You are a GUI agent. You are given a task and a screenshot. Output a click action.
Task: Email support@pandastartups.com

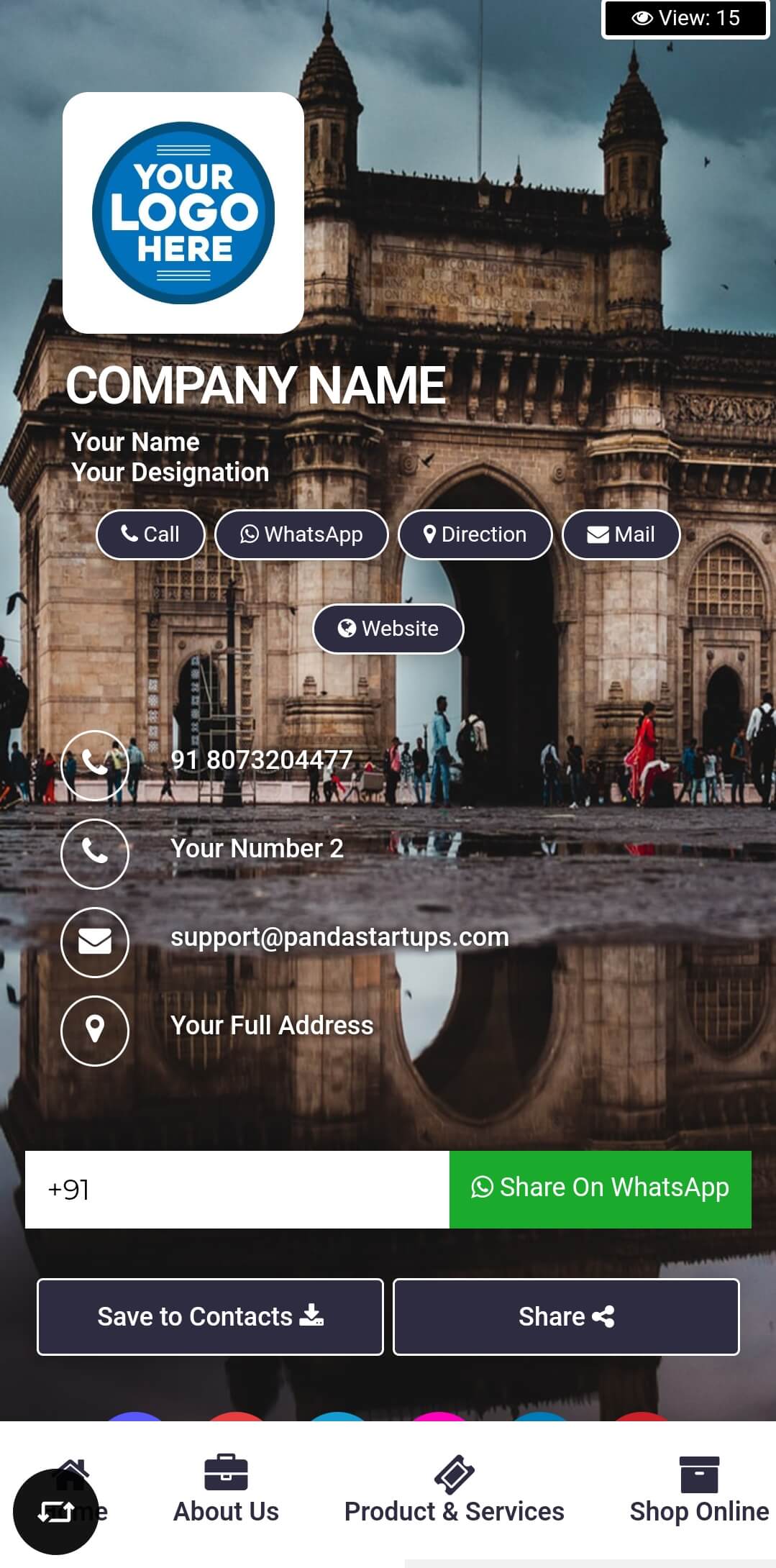coord(339,937)
